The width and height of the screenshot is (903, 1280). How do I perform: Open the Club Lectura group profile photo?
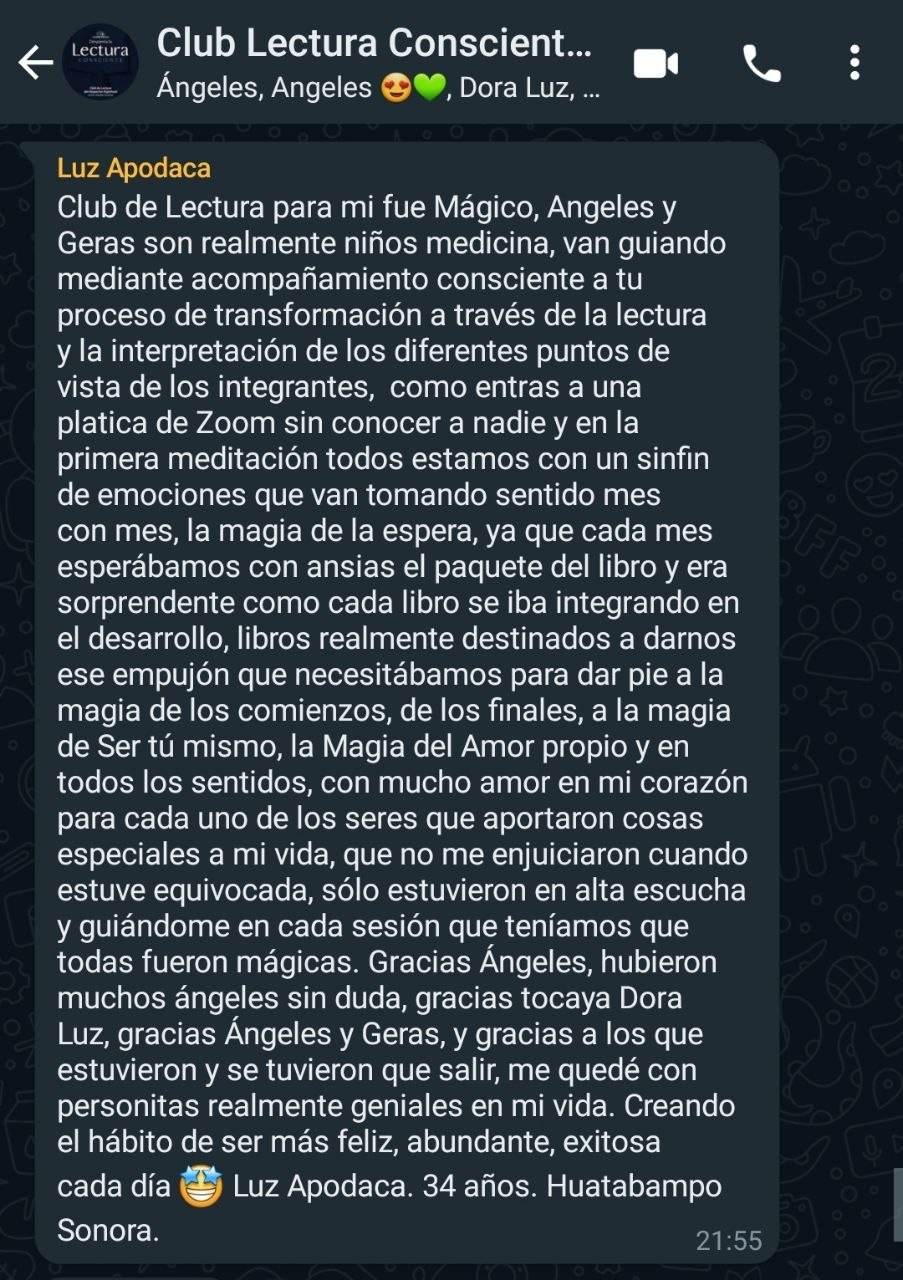pyautogui.click(x=100, y=62)
